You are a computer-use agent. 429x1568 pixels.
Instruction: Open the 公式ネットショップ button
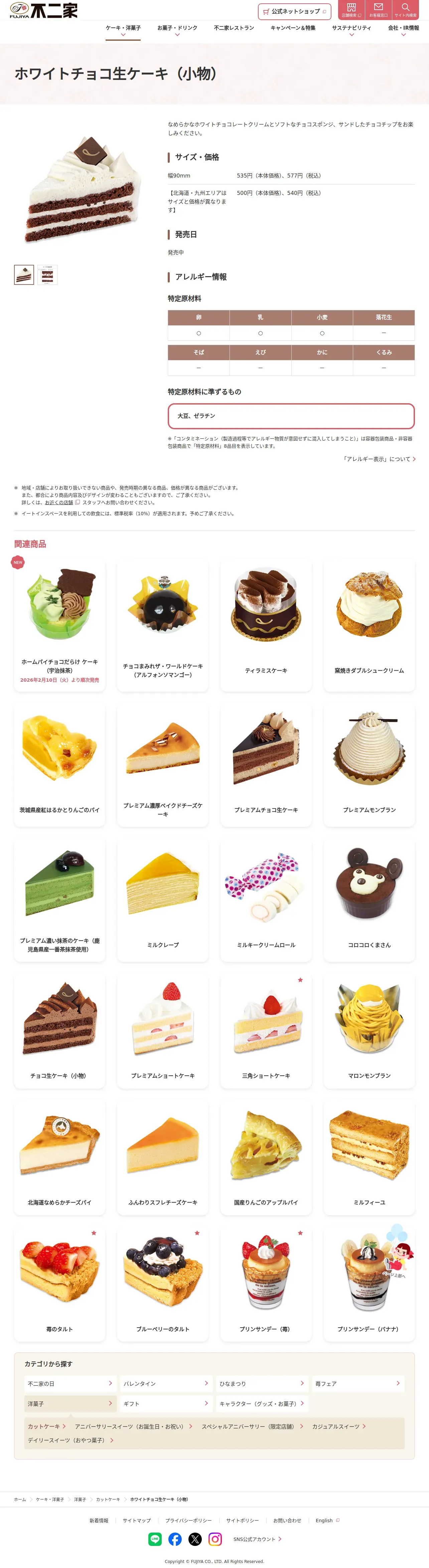[x=294, y=12]
